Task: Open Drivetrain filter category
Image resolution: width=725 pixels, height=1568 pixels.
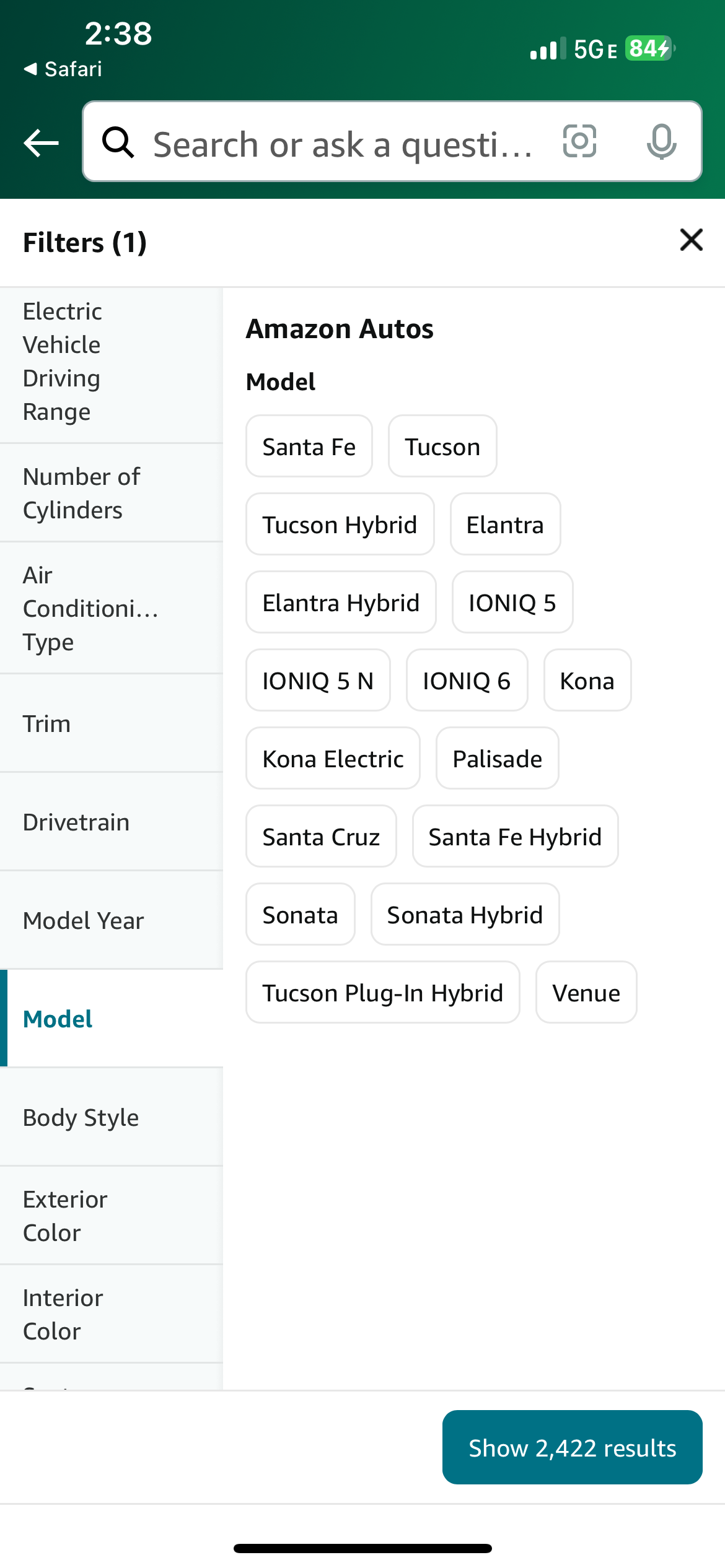Action: (x=112, y=822)
